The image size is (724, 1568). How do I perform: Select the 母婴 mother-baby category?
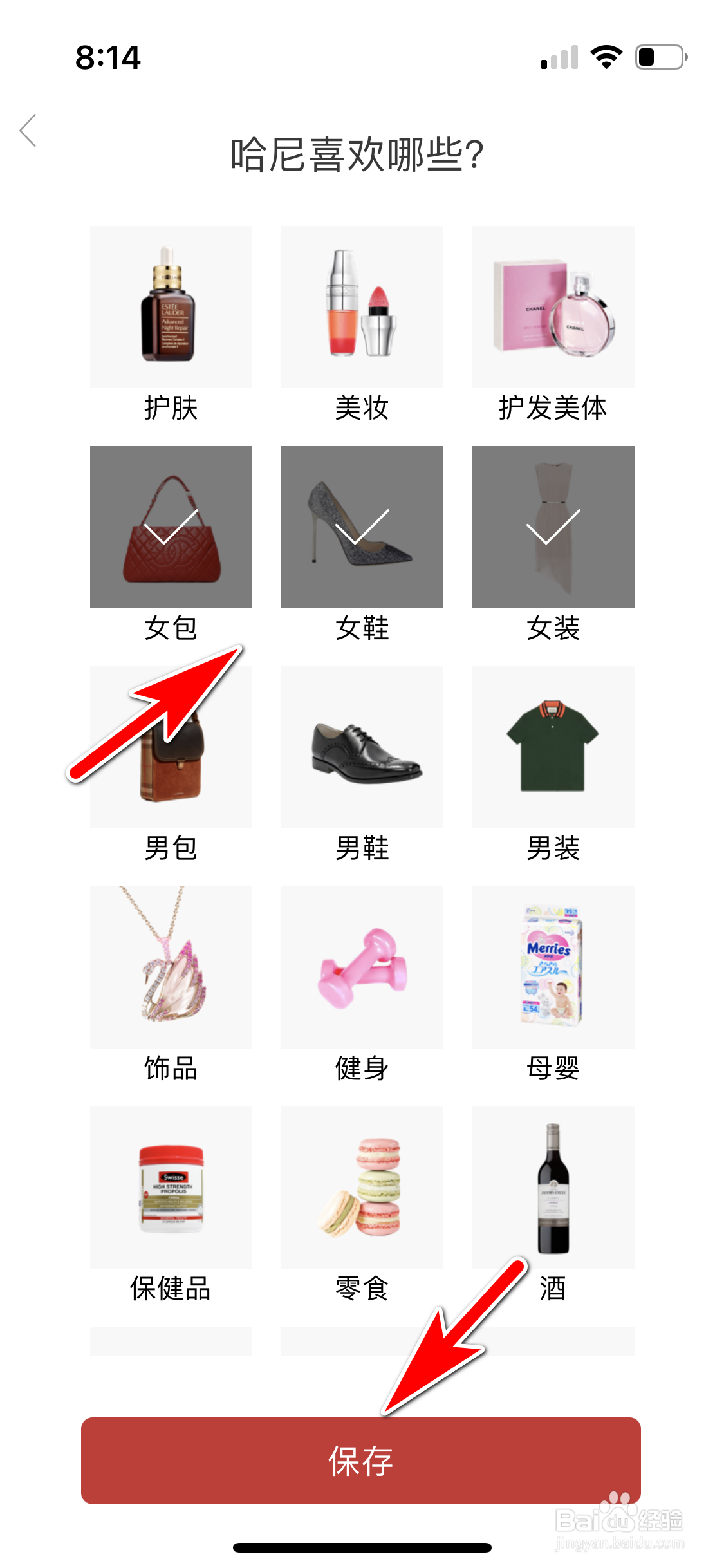coord(552,969)
